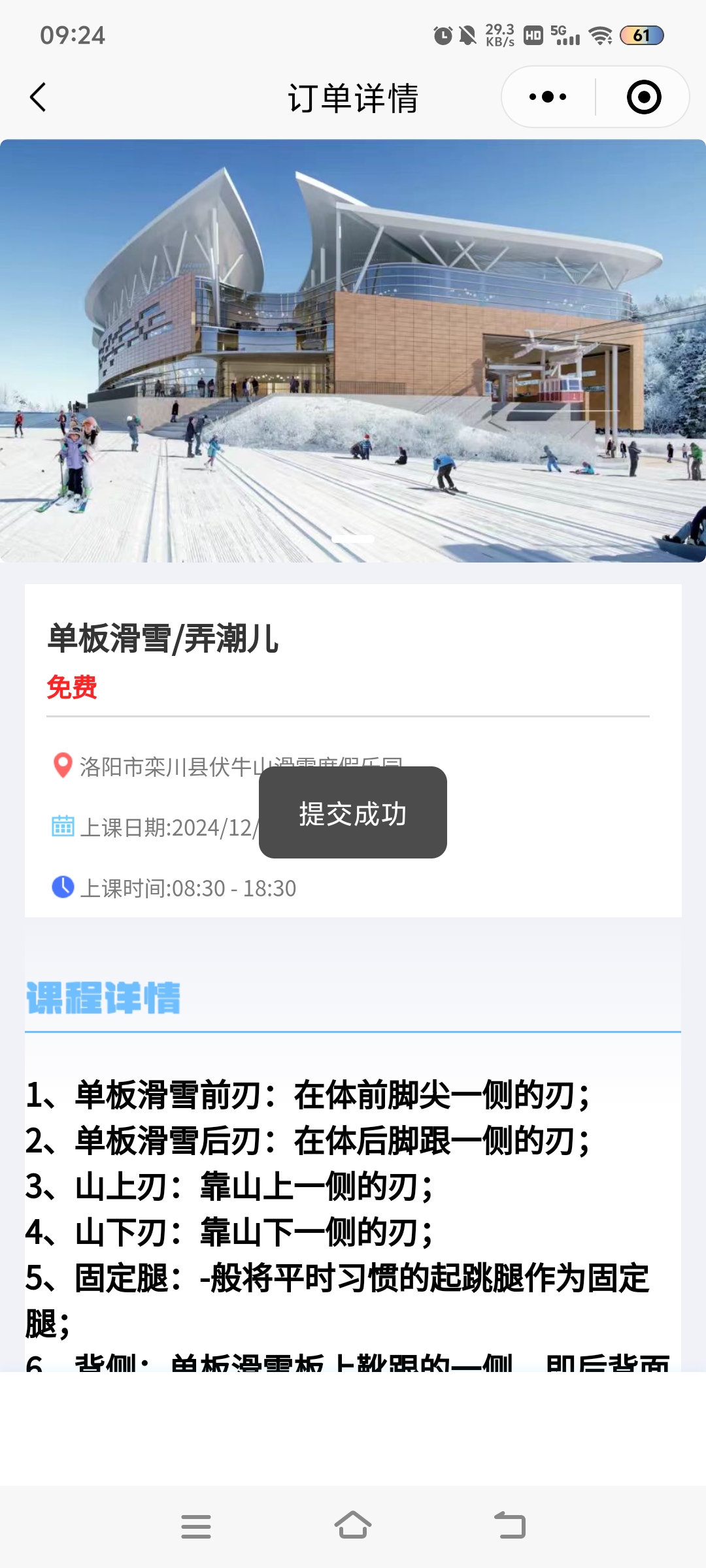Image resolution: width=706 pixels, height=1568 pixels.
Task: Open the mini program more options menu
Action: coord(548,97)
